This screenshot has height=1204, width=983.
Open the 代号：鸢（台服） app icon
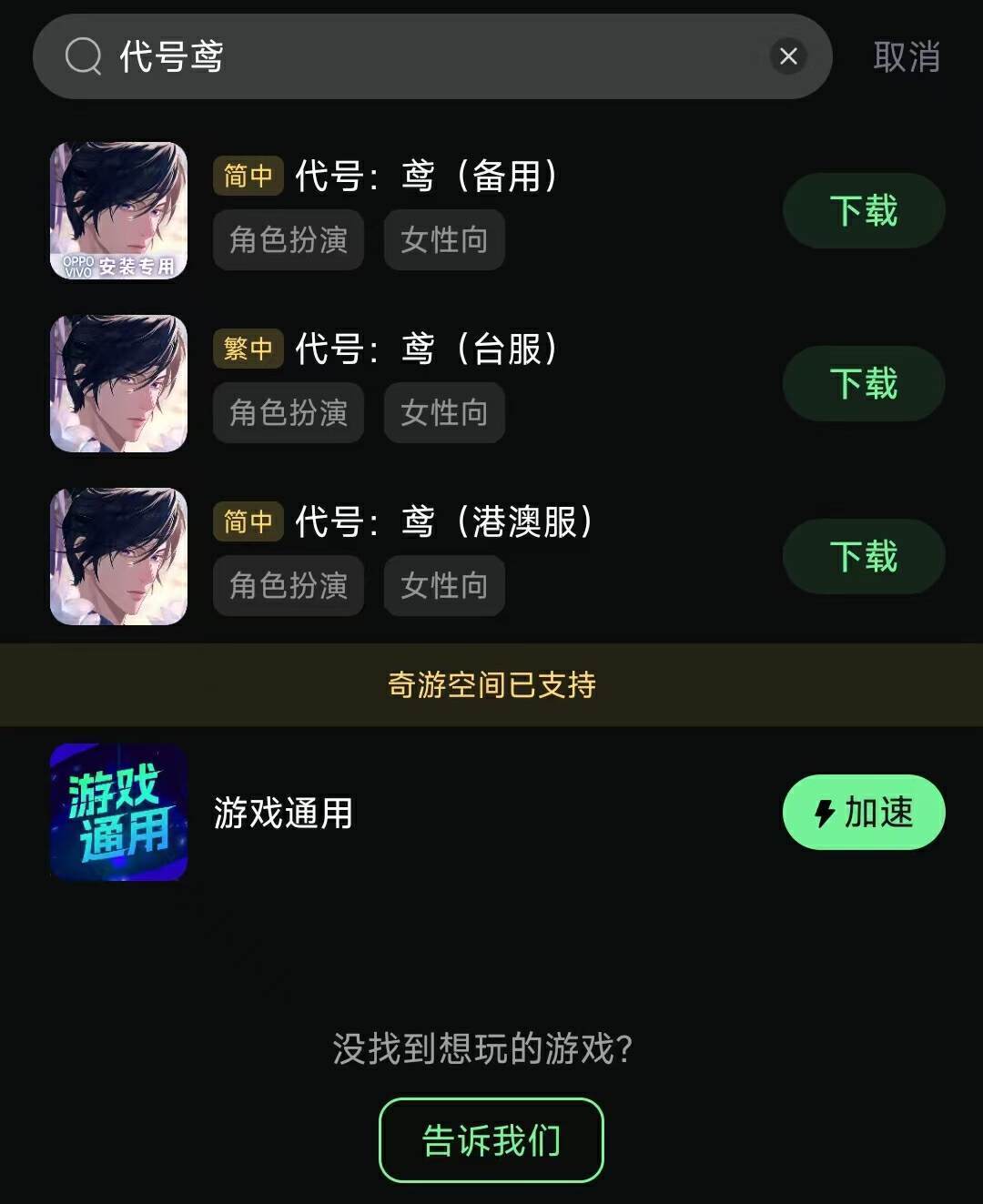(x=117, y=383)
